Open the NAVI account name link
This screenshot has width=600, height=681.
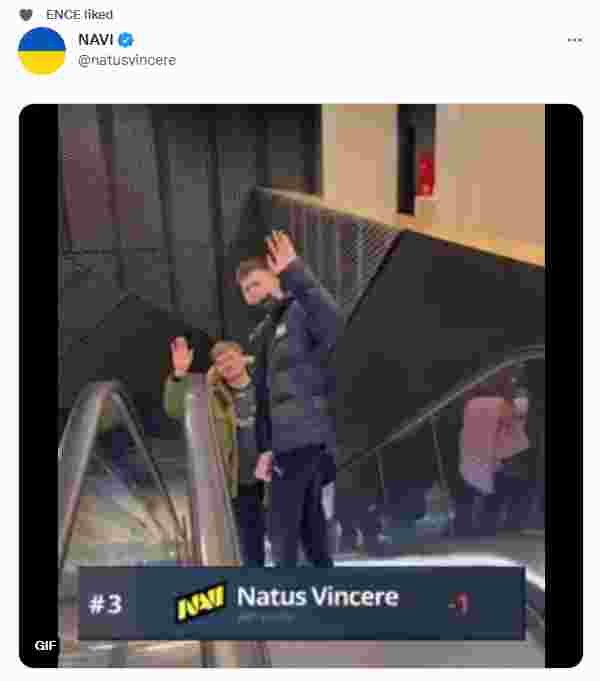tap(97, 40)
